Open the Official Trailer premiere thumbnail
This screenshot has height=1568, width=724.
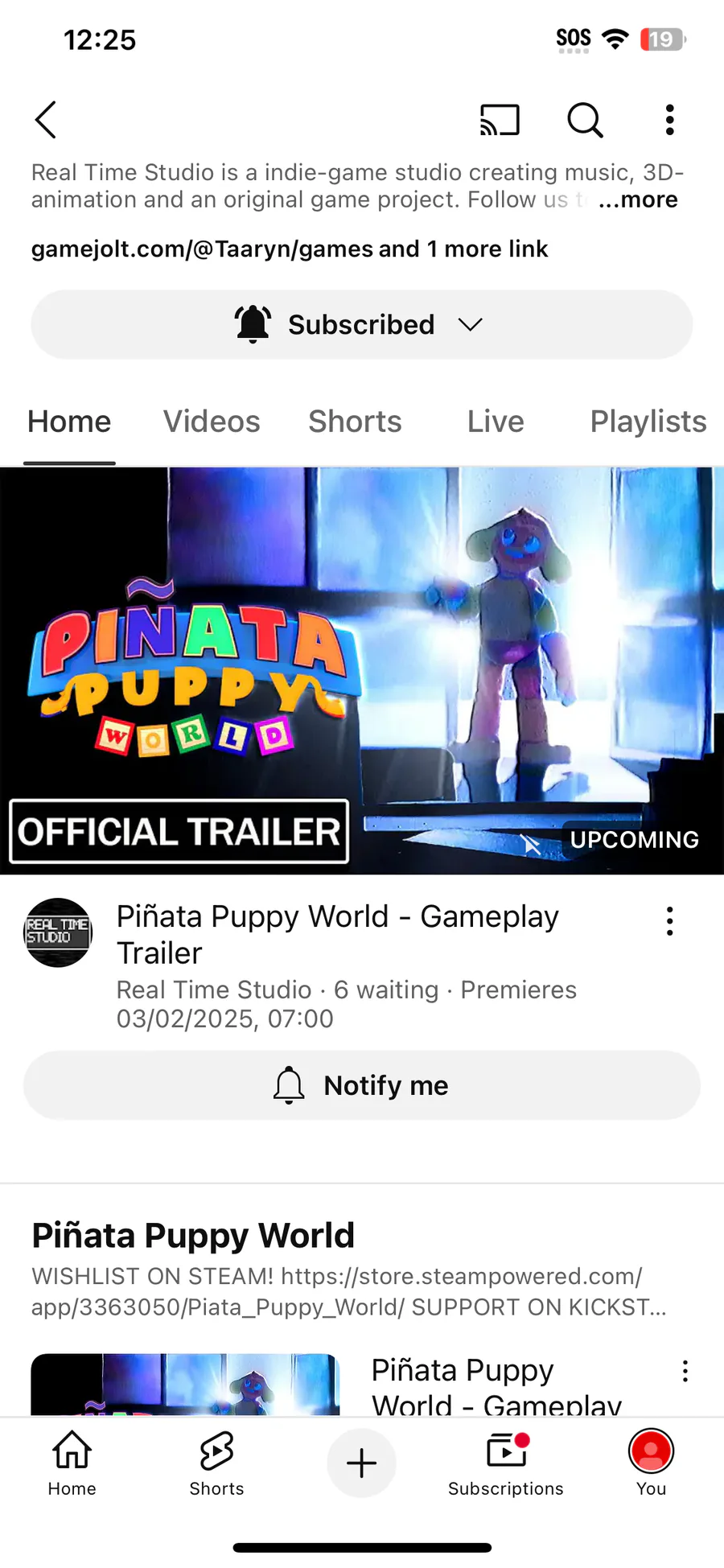(x=362, y=670)
